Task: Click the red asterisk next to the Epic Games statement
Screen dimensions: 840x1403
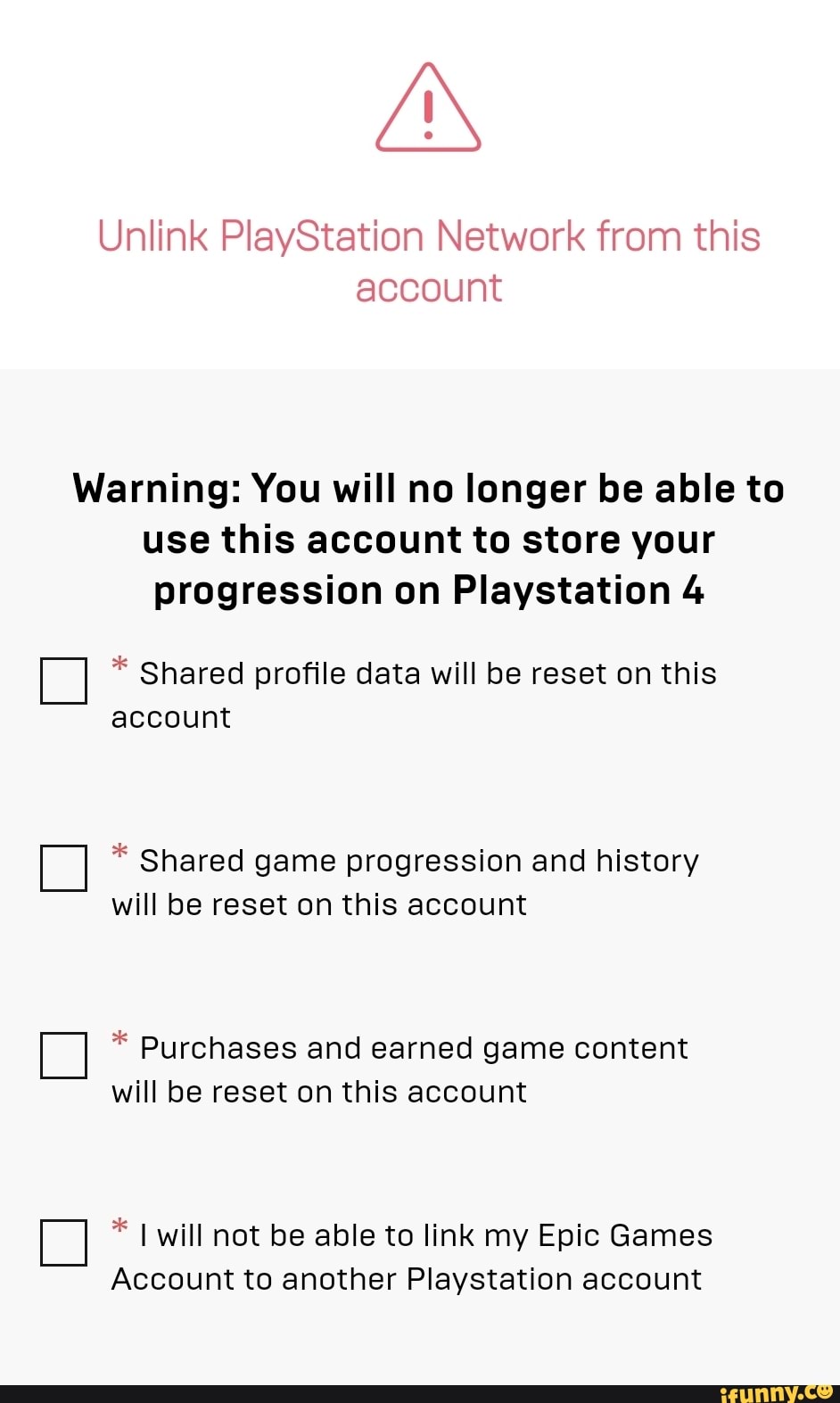Action: pos(119,1226)
